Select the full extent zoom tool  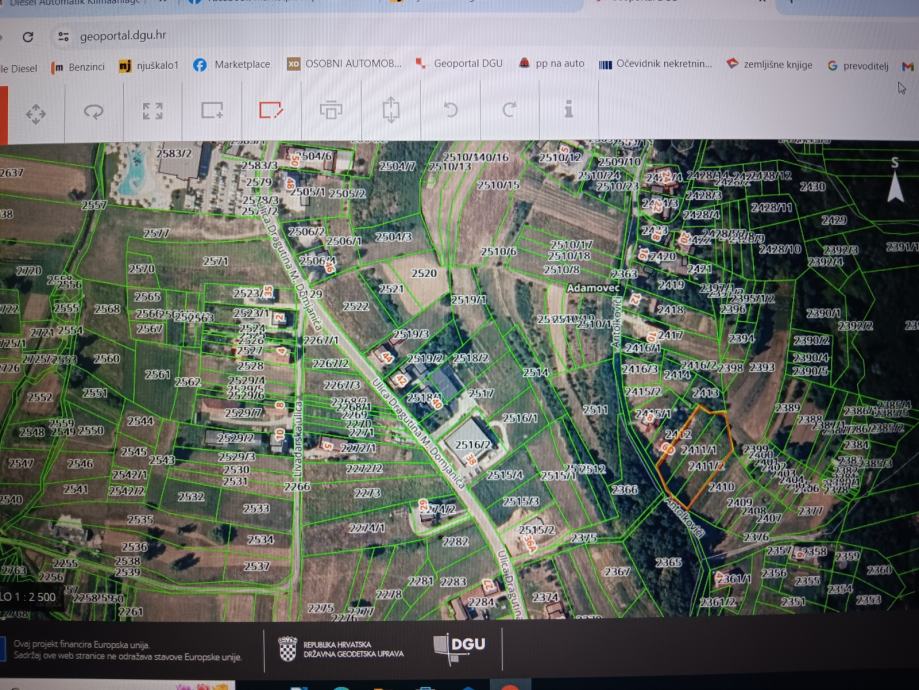point(152,111)
